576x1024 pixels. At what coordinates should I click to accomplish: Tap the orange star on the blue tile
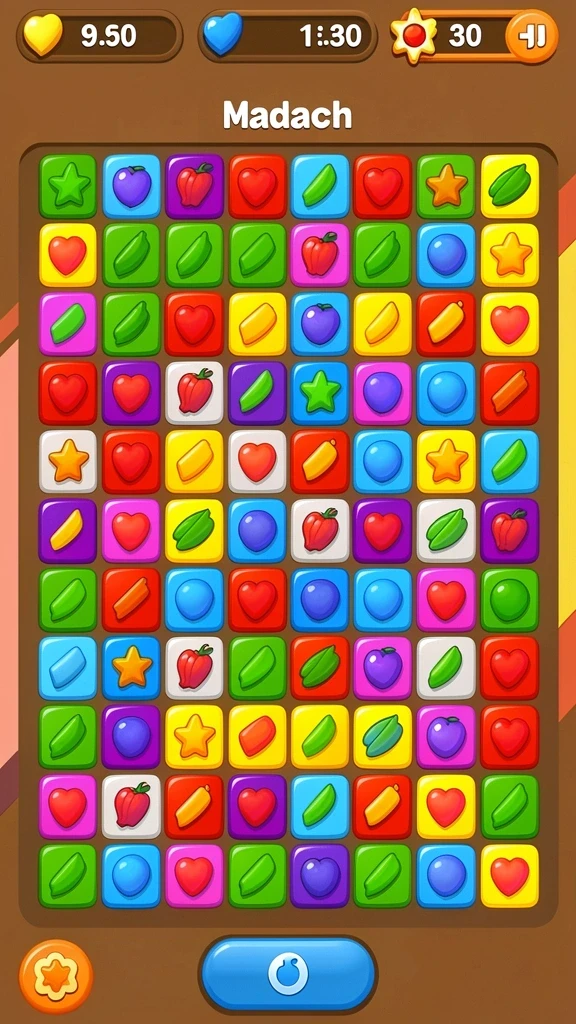(131, 669)
